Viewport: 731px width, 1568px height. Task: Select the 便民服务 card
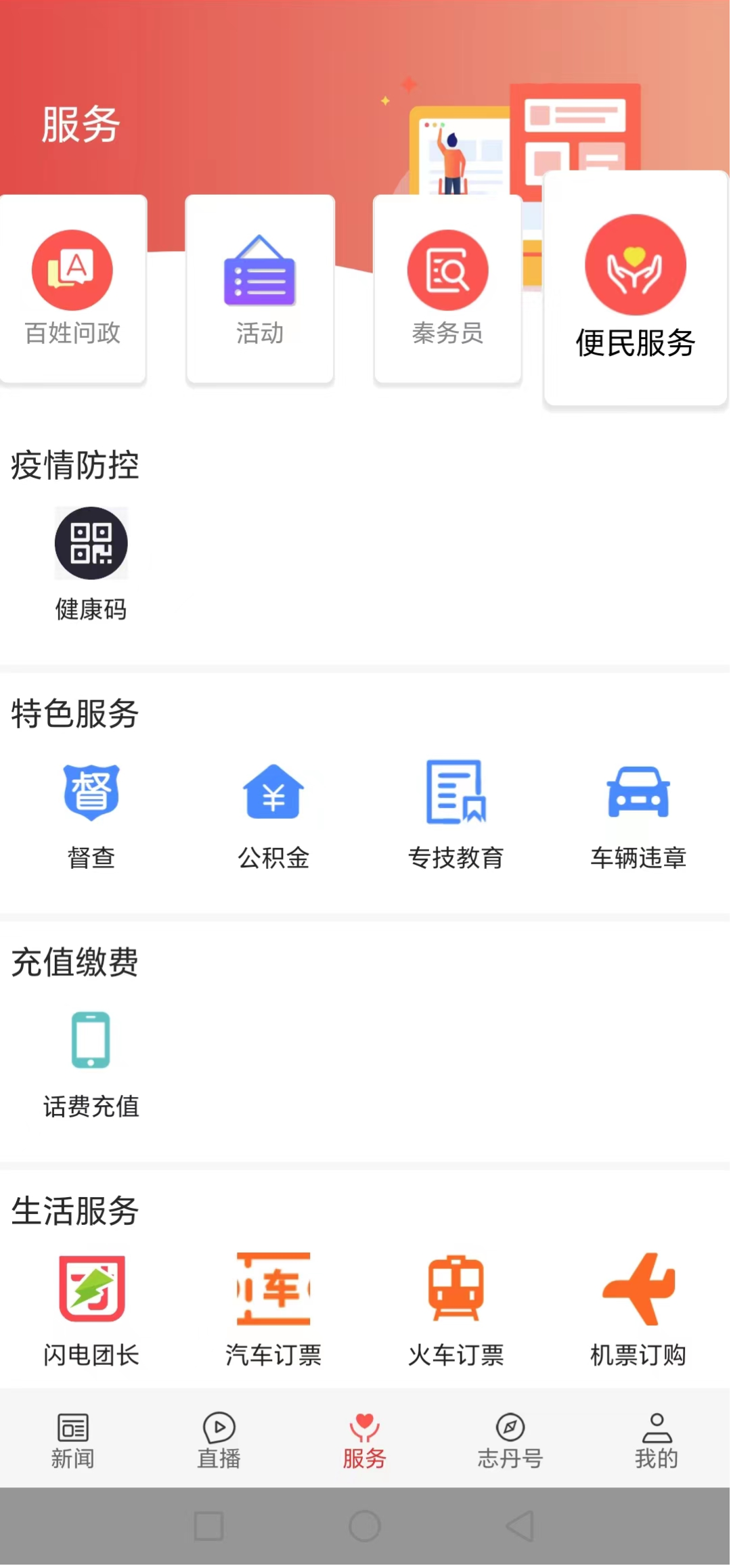[635, 288]
